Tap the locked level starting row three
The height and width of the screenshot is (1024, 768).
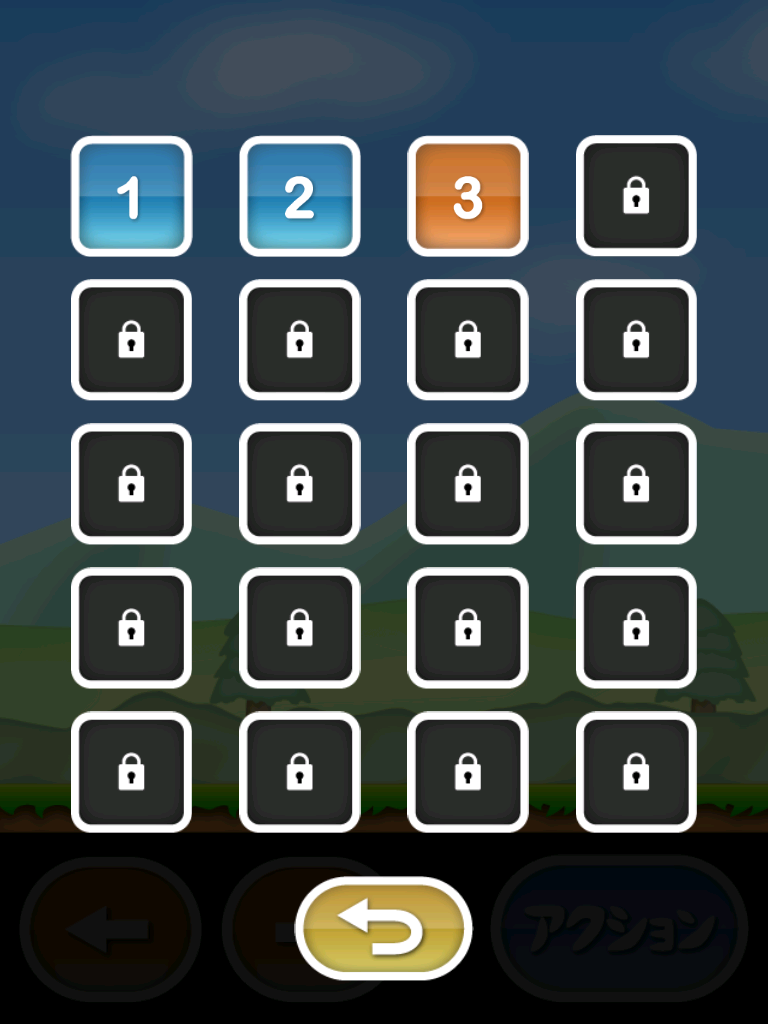coord(131,484)
